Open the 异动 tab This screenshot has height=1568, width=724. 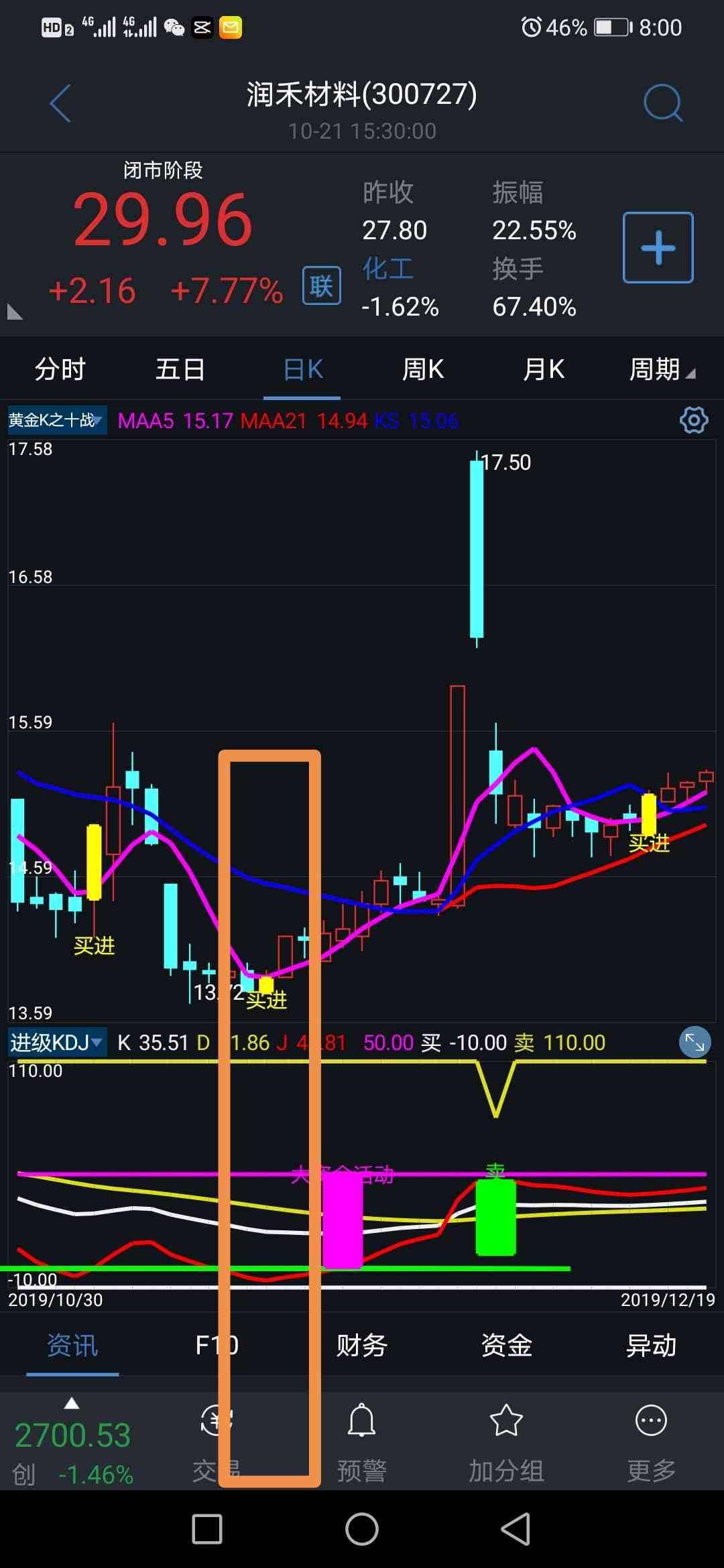[x=651, y=1345]
